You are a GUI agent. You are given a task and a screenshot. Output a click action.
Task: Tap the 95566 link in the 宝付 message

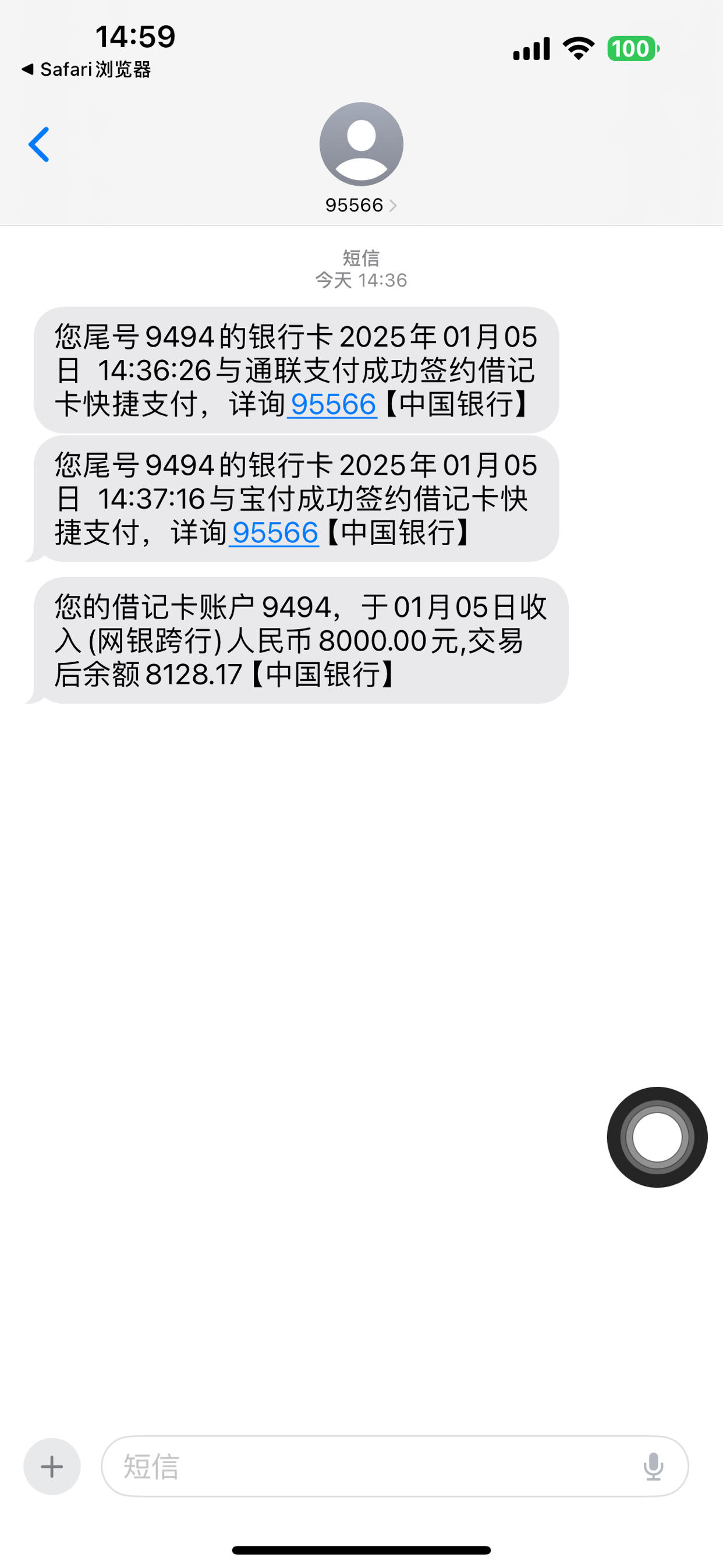point(275,532)
